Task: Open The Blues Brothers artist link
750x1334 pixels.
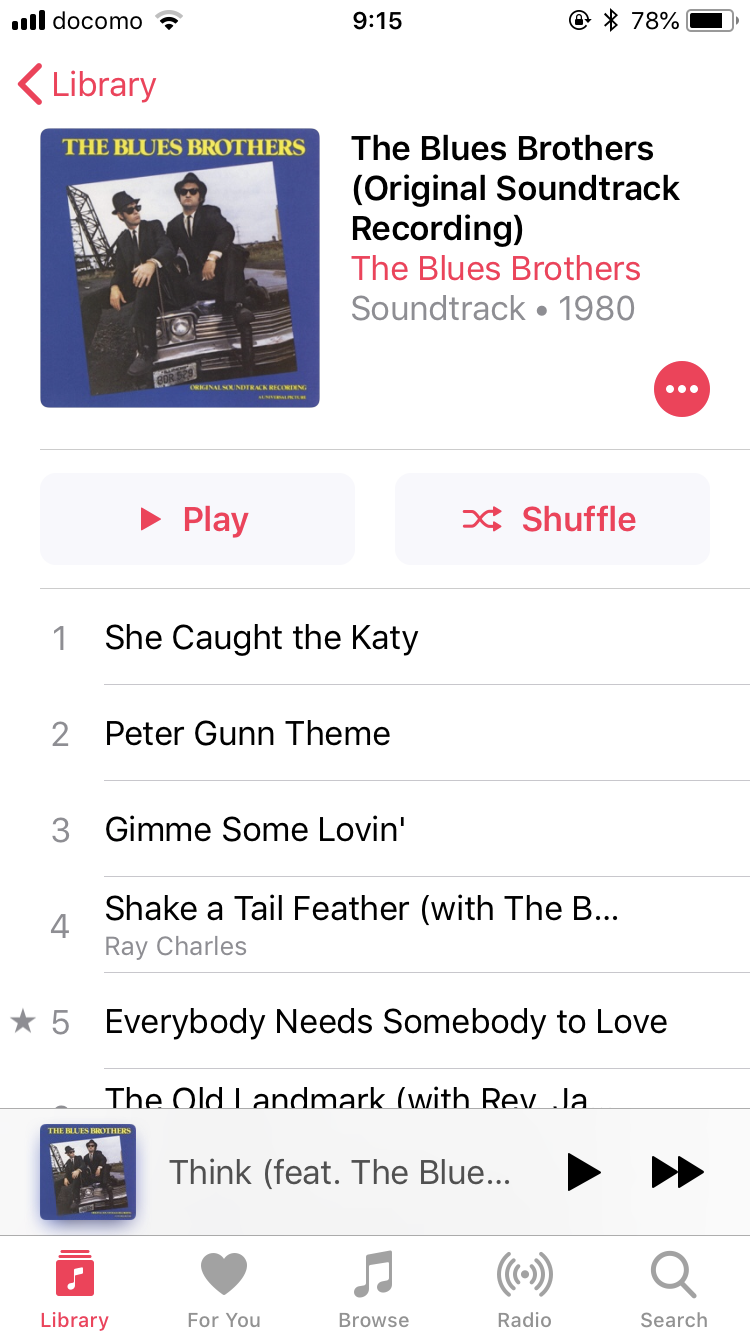Action: [x=496, y=268]
